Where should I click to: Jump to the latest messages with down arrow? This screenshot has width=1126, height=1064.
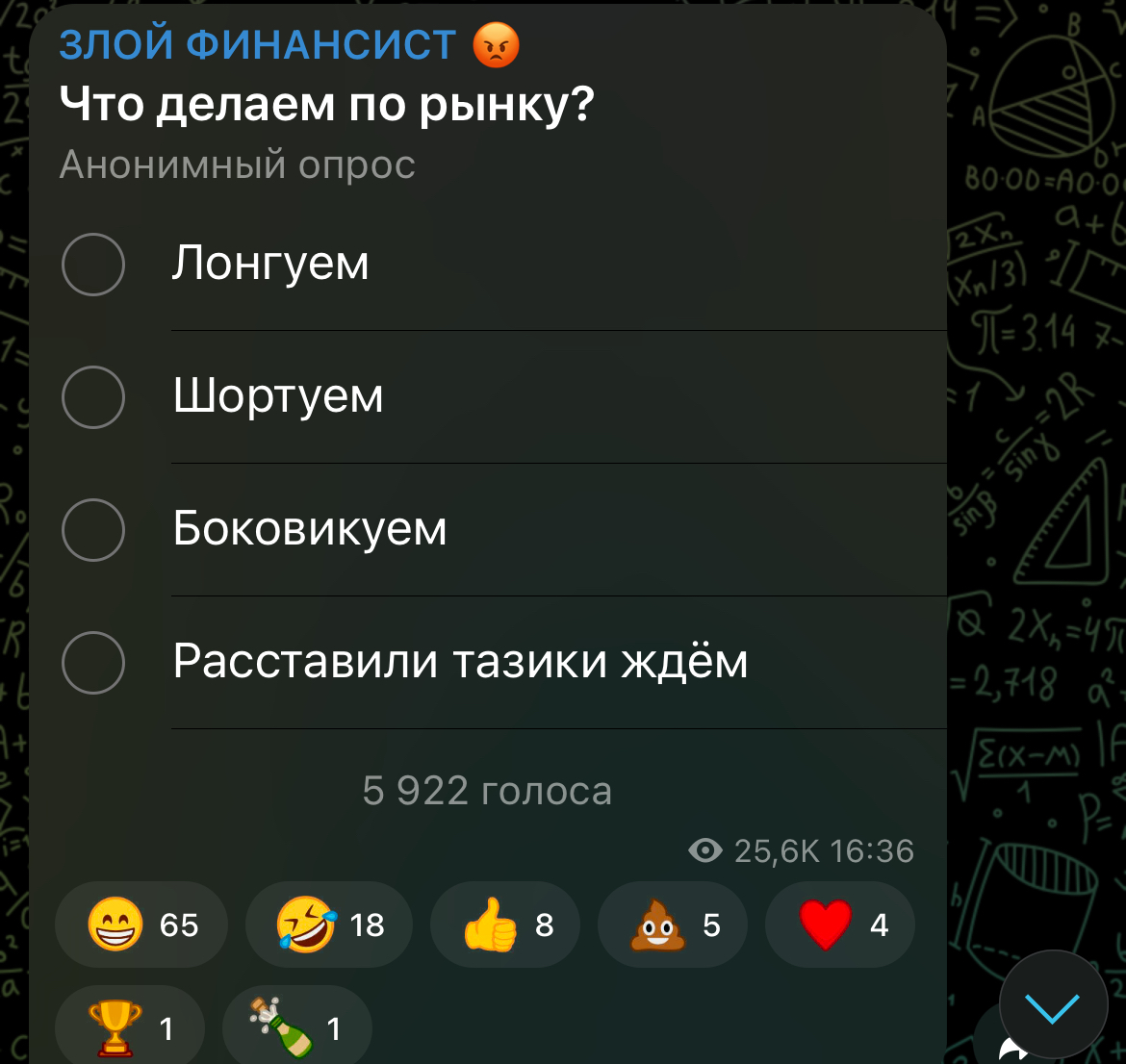click(x=1053, y=1006)
